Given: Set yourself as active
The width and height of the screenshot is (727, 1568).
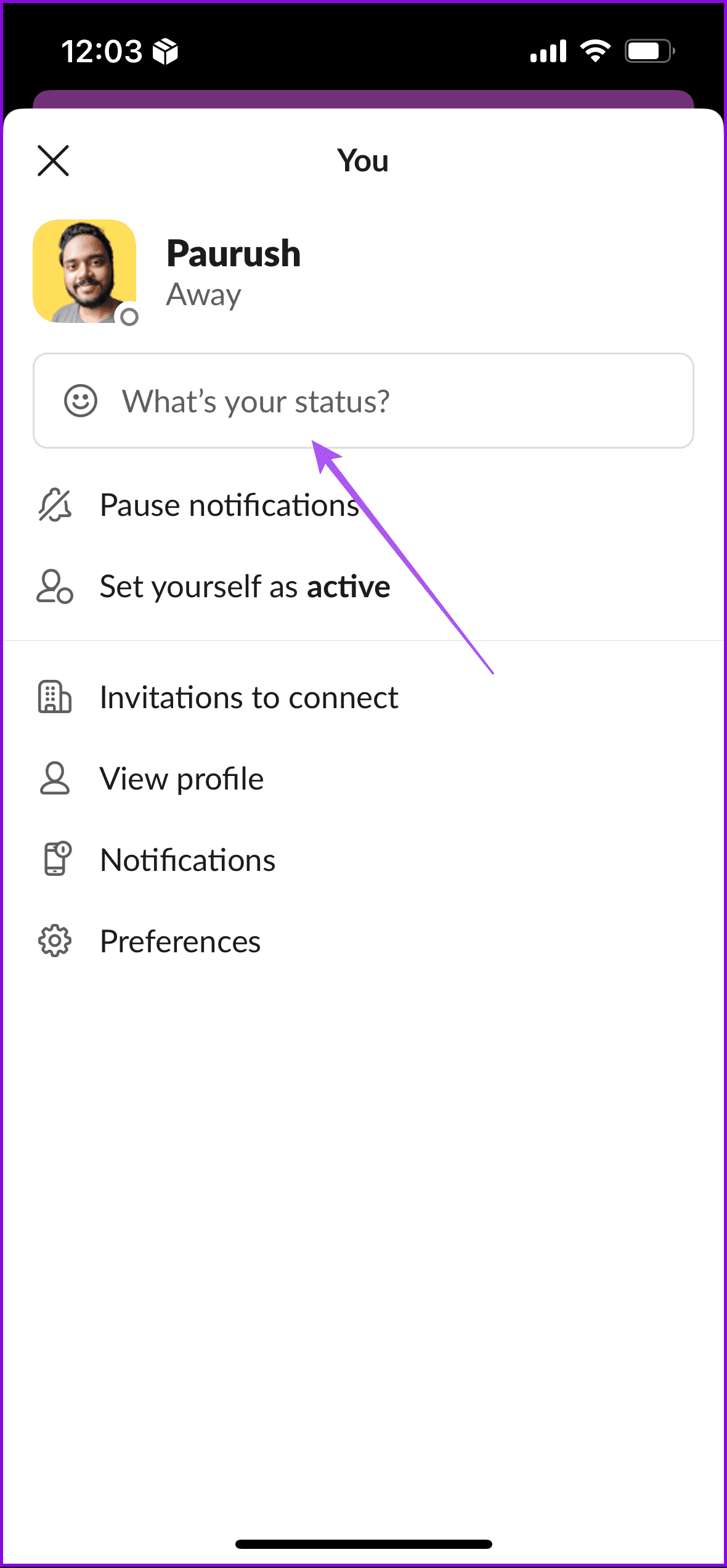Looking at the screenshot, I should tap(244, 586).
